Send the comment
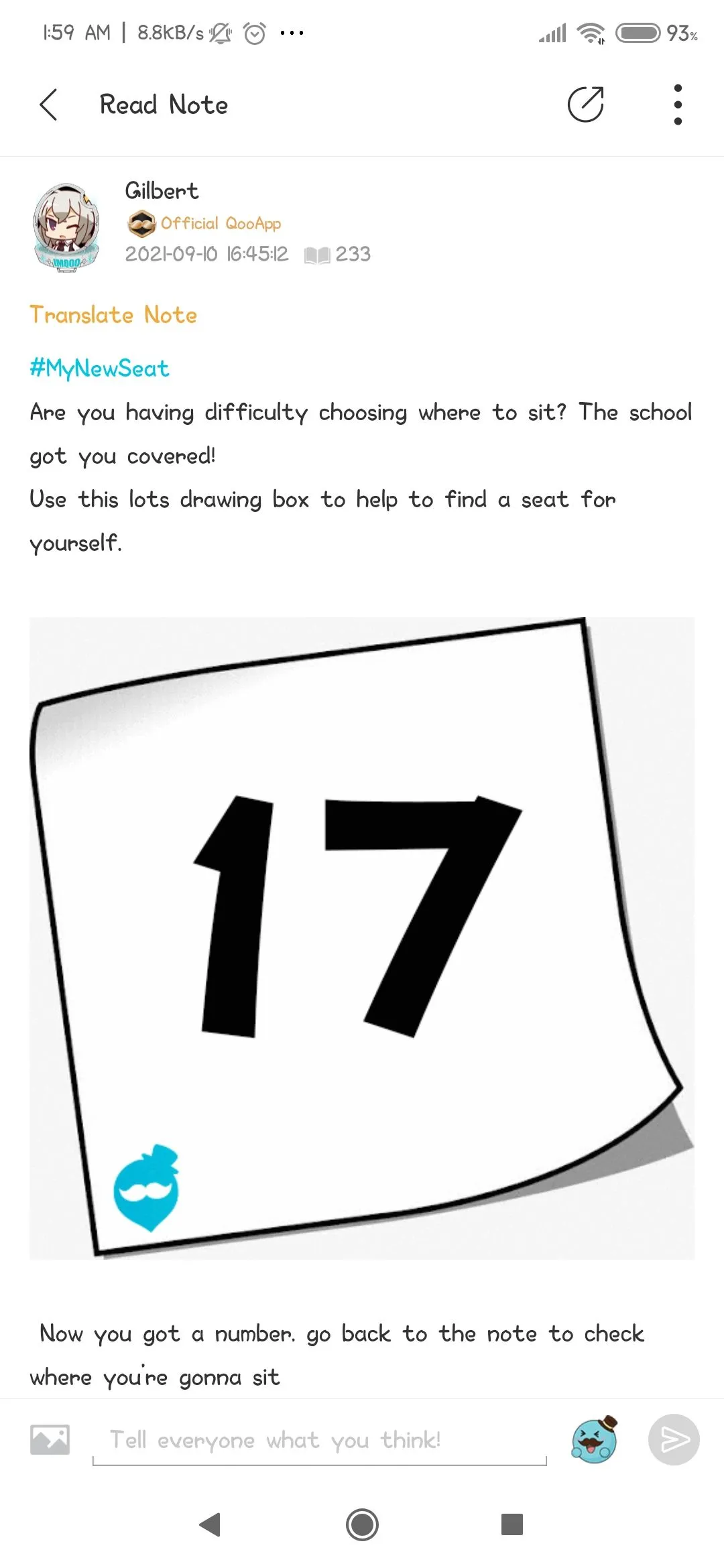The height and width of the screenshot is (1568, 724). [x=674, y=1439]
